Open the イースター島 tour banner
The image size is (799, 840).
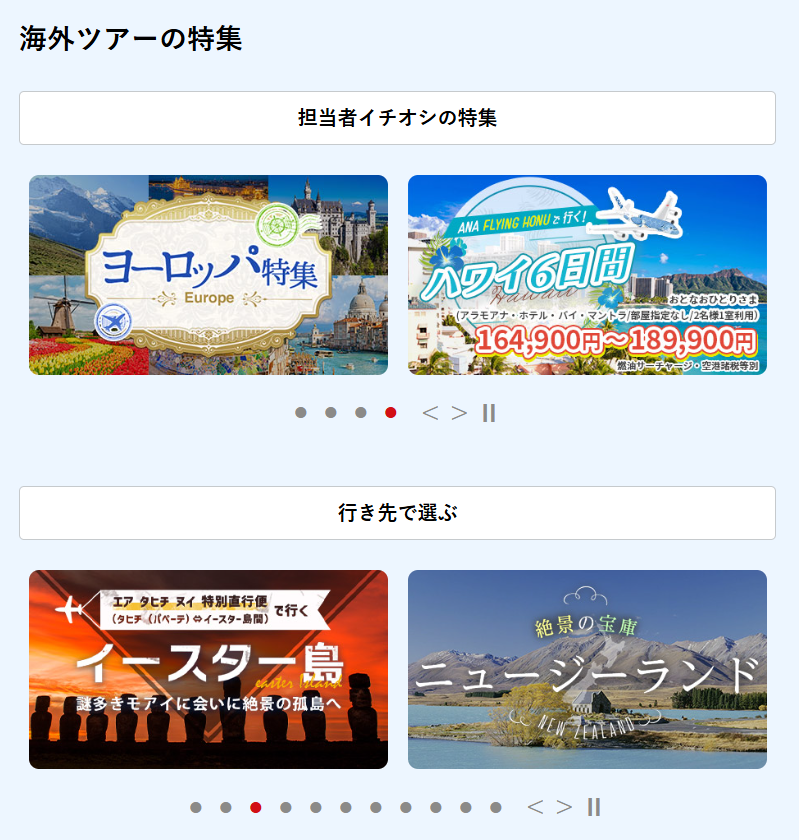(208, 669)
